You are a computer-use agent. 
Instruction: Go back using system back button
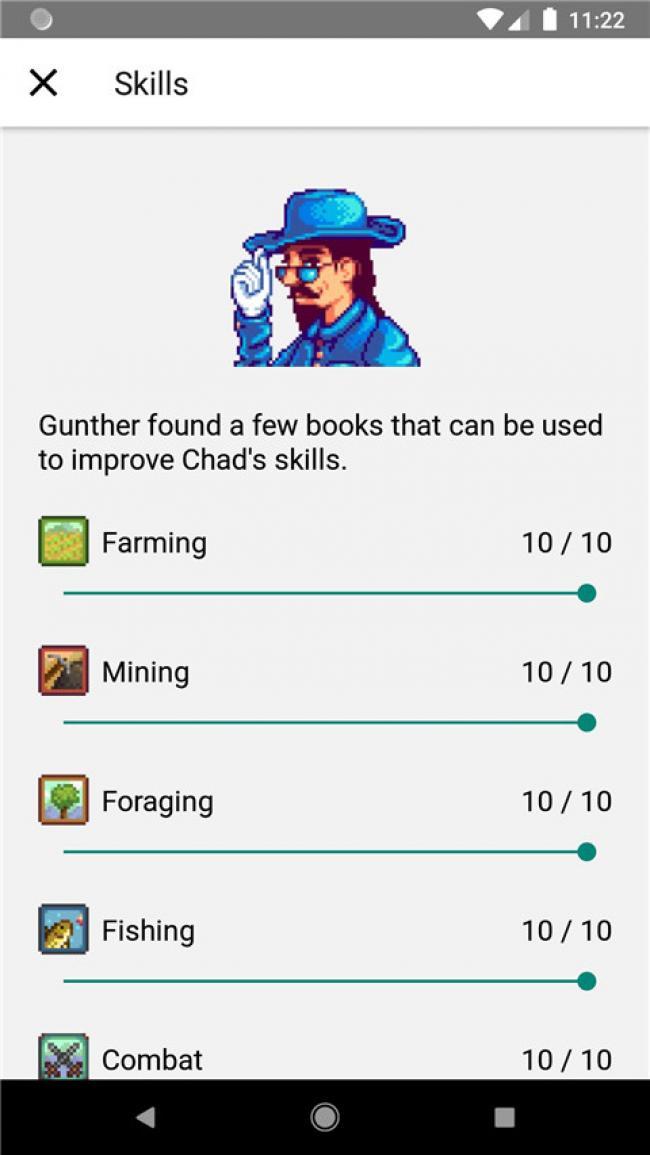tap(146, 1117)
